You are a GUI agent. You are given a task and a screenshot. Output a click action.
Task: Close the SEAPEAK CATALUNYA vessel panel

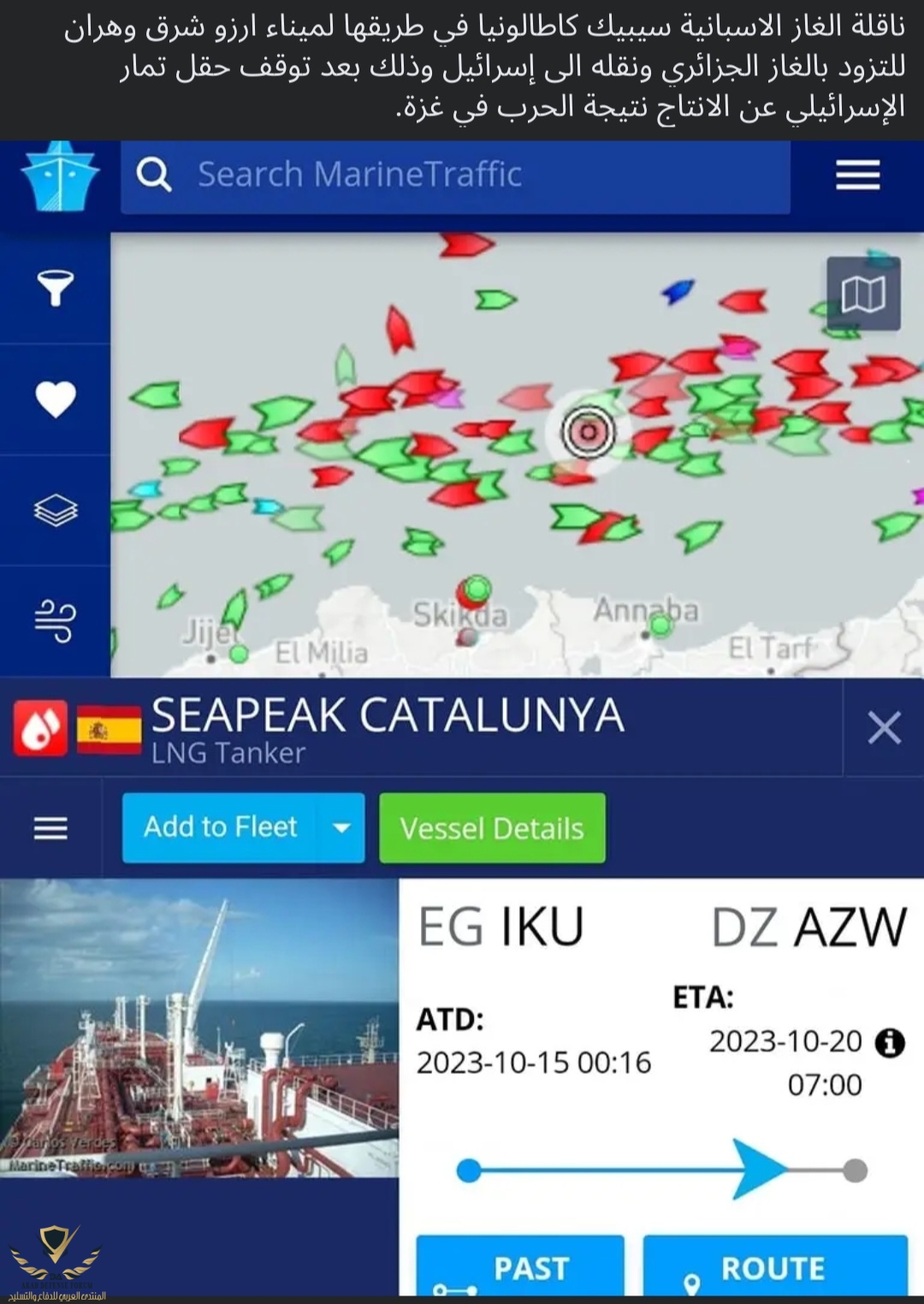point(884,728)
